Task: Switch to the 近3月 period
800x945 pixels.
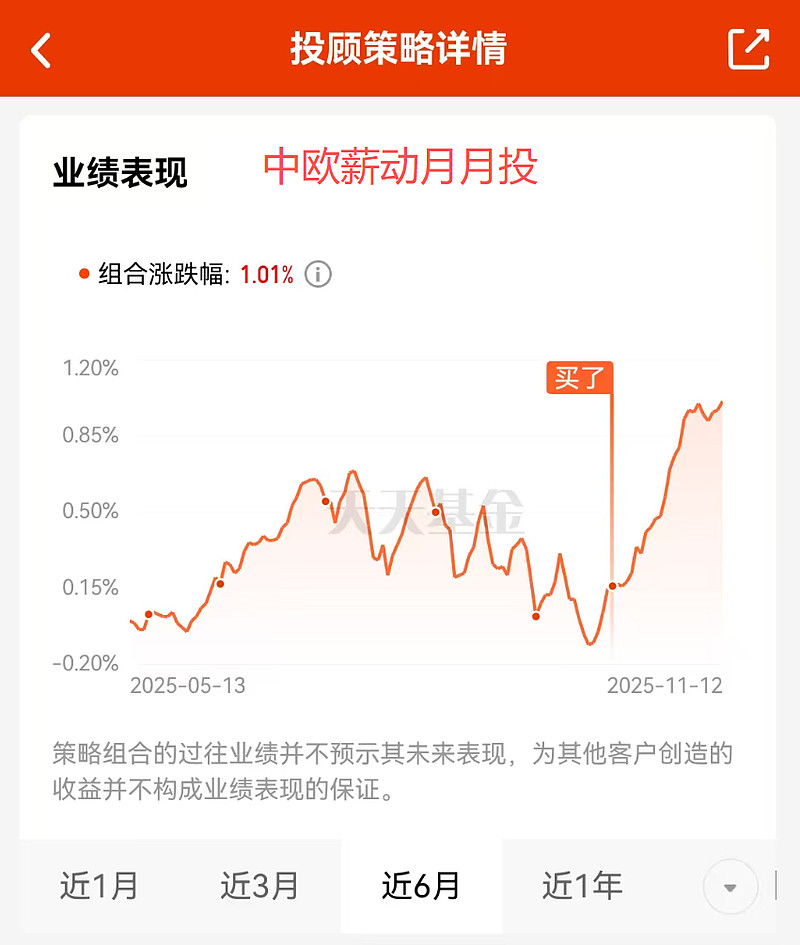Action: (262, 884)
